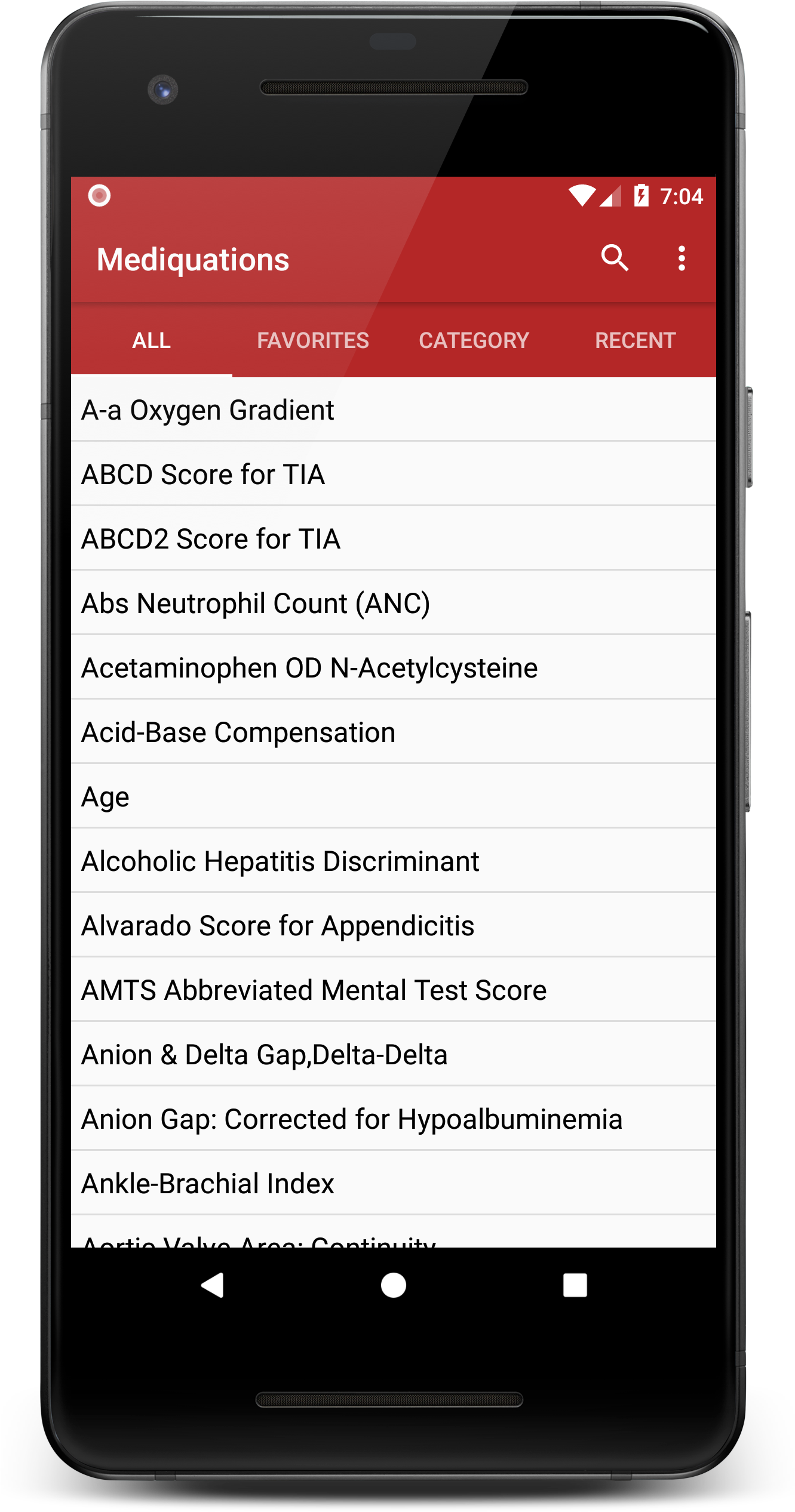
Task: Open Alvarado Score for Appendicitis
Action: pyautogui.click(x=393, y=926)
